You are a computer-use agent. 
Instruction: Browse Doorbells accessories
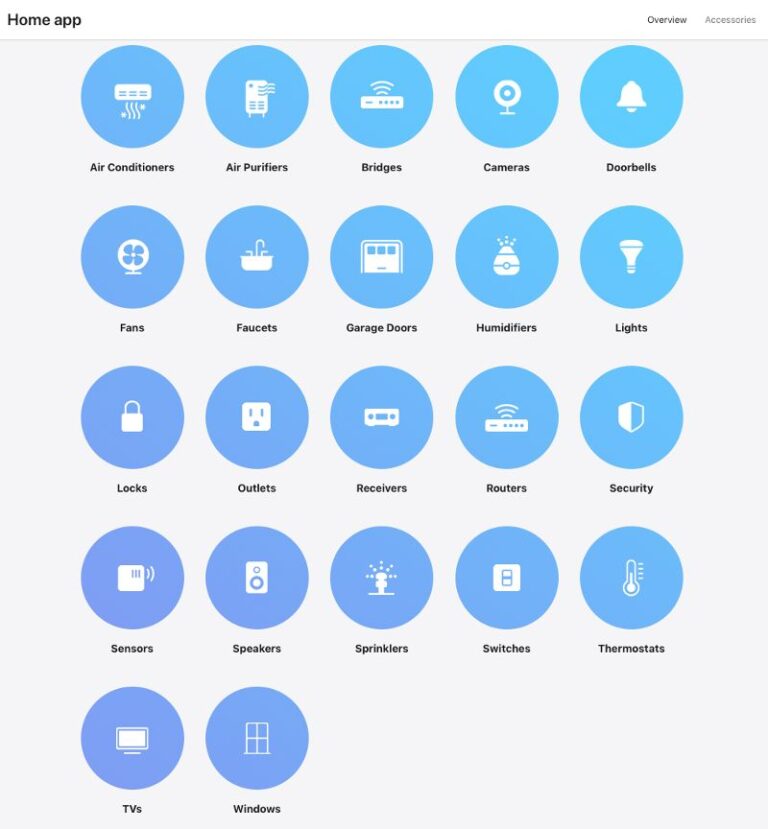(x=631, y=97)
